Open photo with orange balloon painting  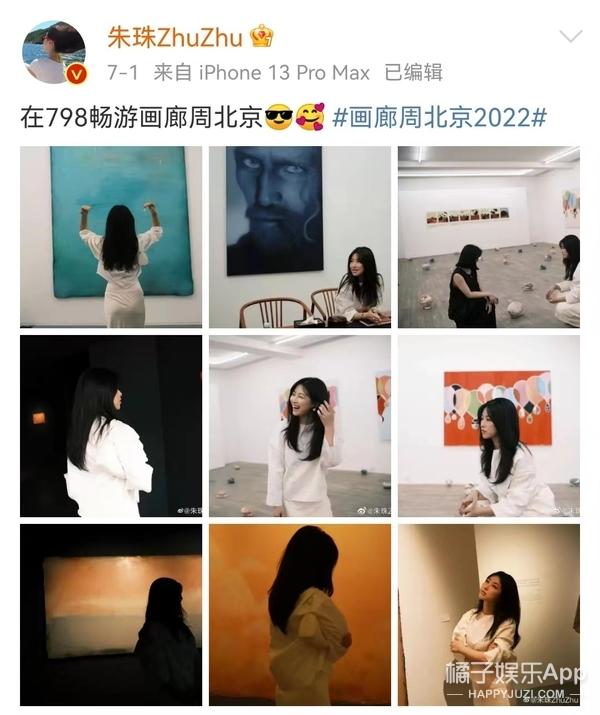[488, 425]
